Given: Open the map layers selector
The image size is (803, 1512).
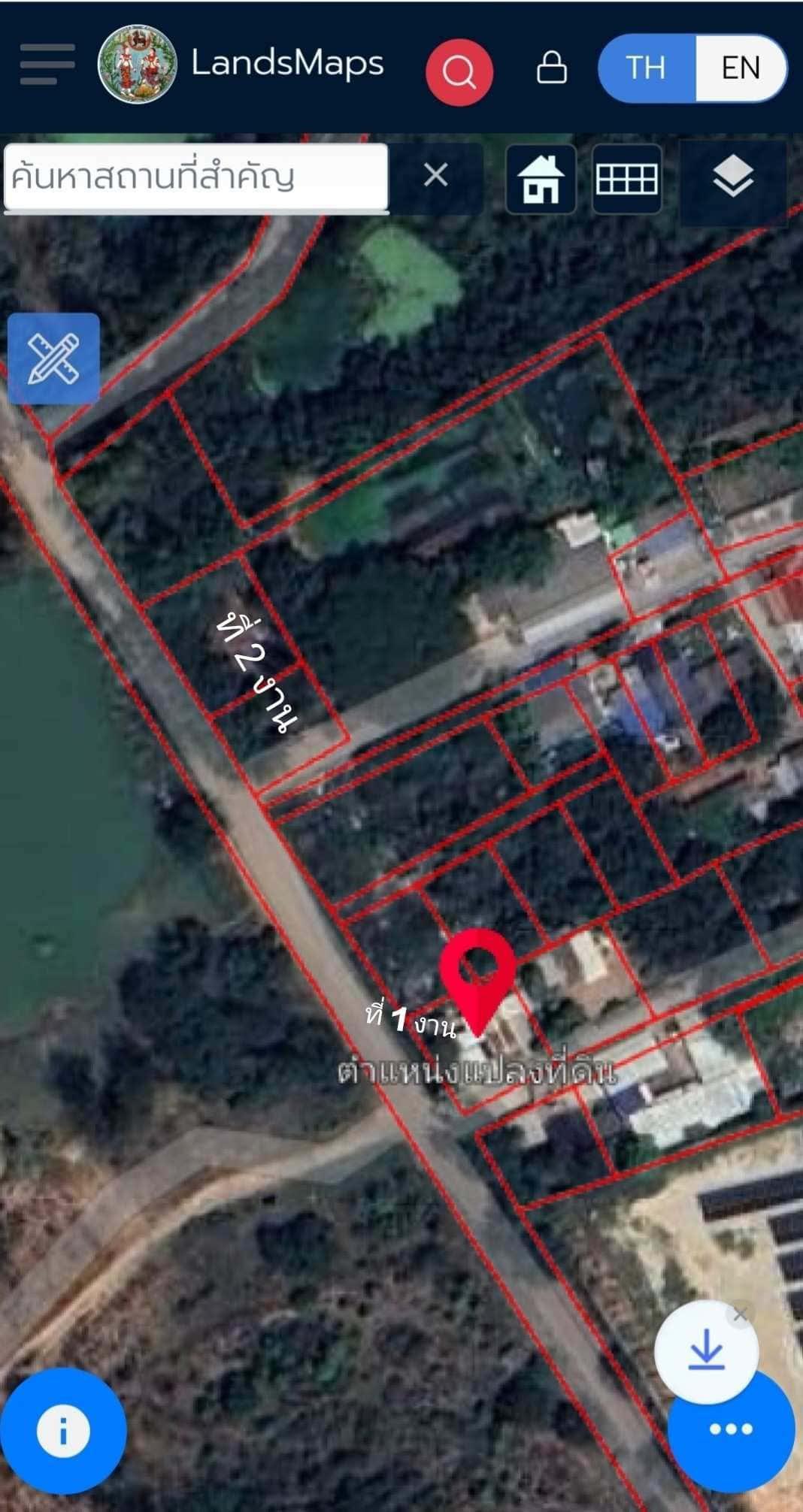Looking at the screenshot, I should click(x=733, y=179).
